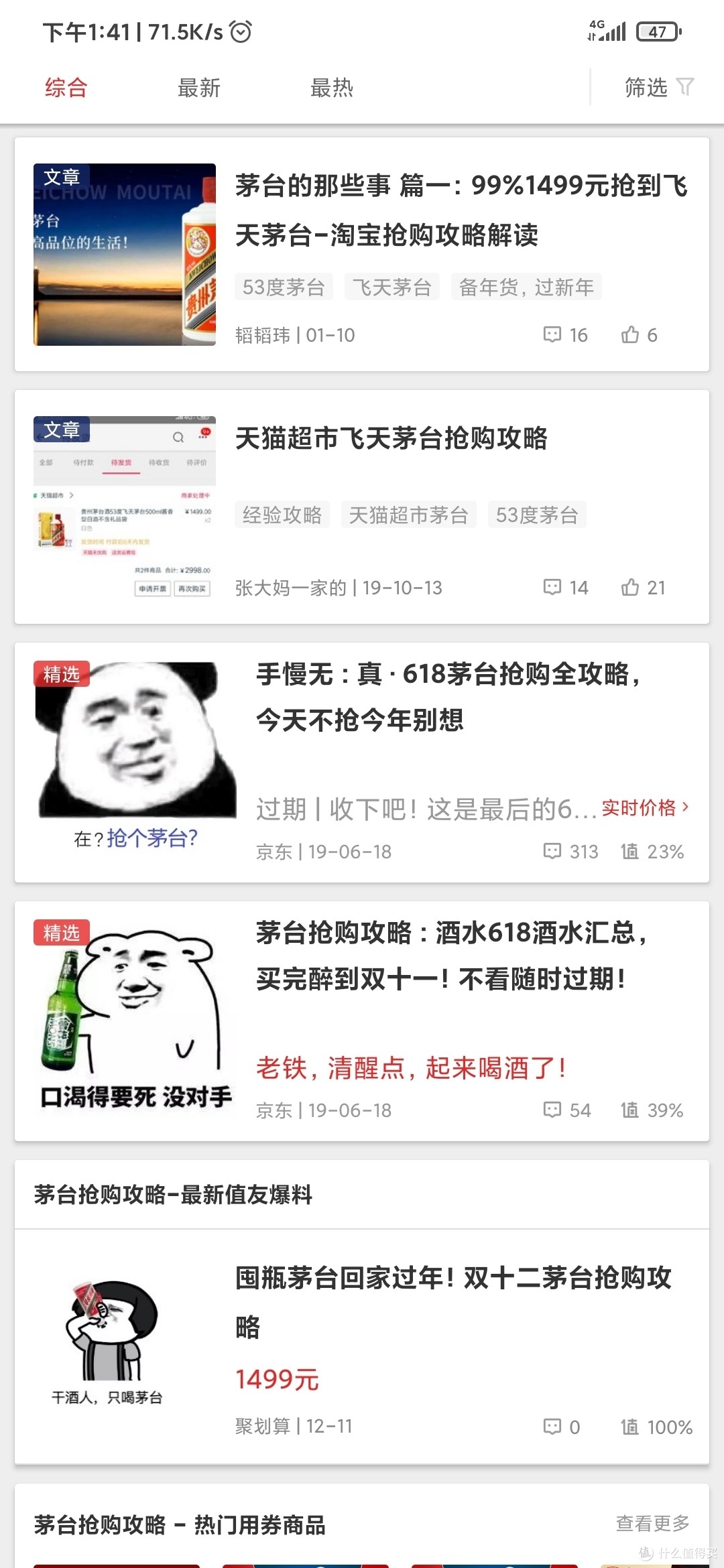
Task: Select the 综合 tab
Action: pos(66,88)
